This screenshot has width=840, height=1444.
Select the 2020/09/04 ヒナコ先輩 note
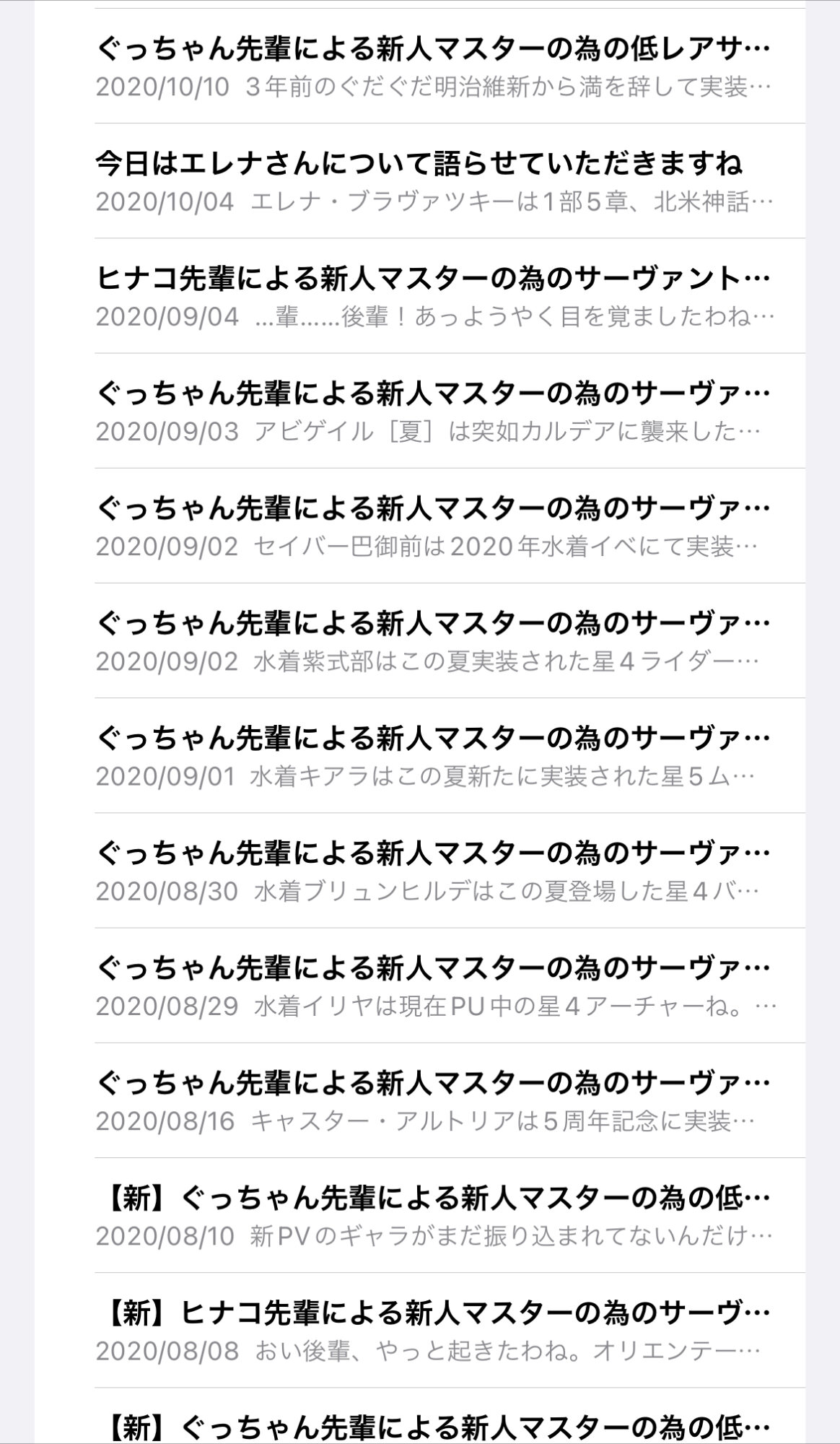[433, 297]
